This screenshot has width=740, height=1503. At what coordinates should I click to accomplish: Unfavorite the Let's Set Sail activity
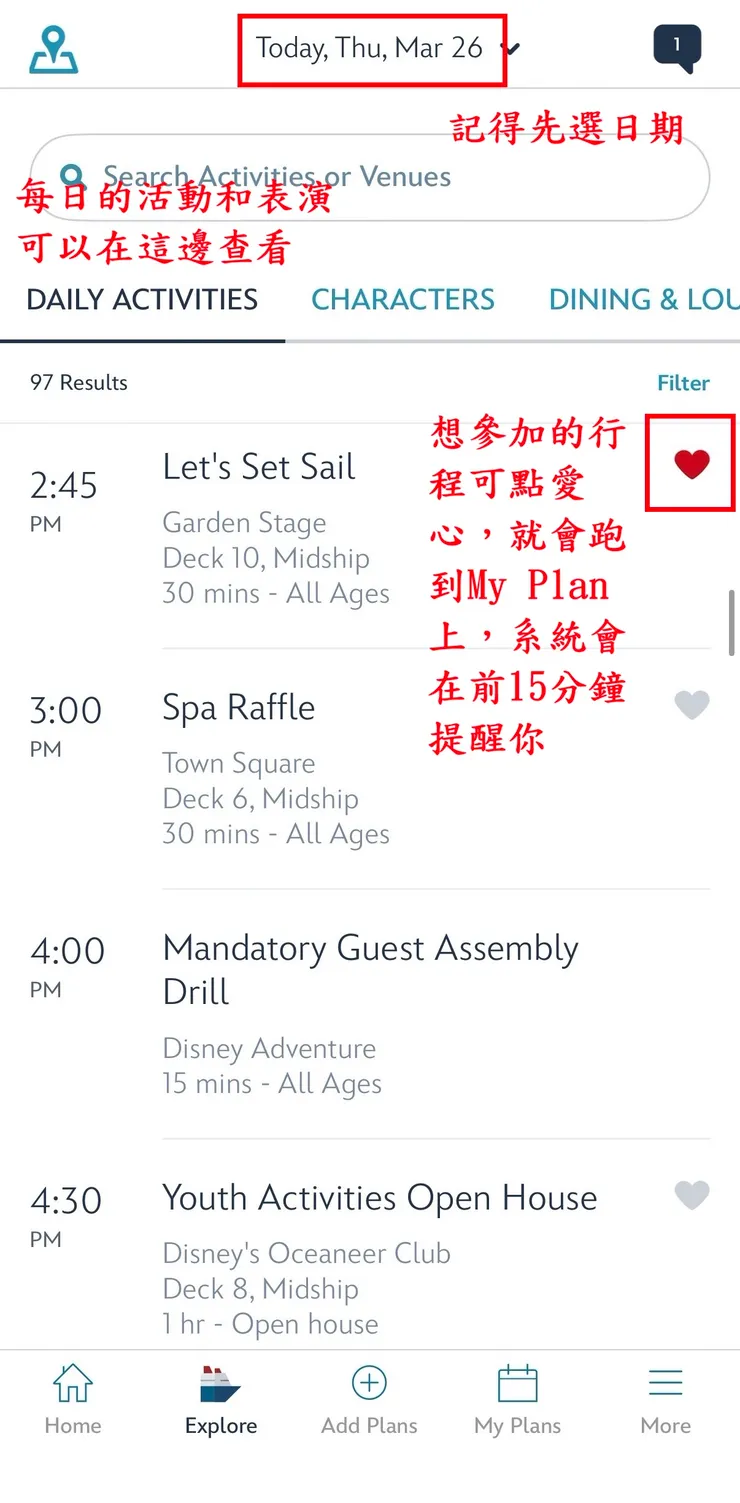coord(691,464)
